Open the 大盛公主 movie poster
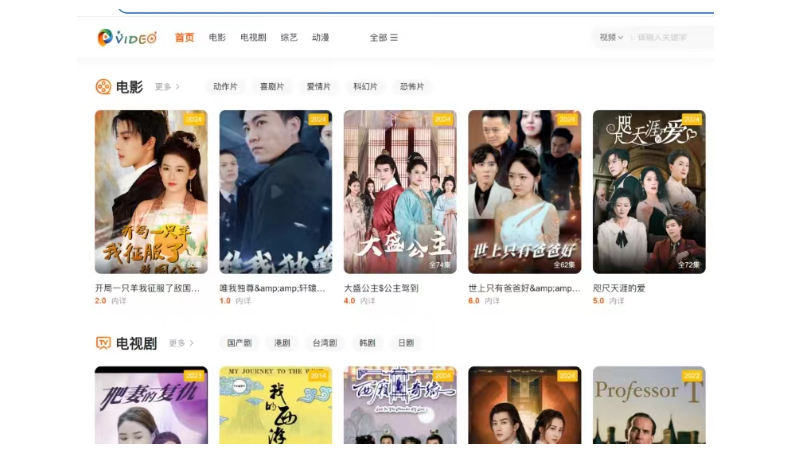Image resolution: width=800 pixels, height=453 pixels. pos(400,191)
